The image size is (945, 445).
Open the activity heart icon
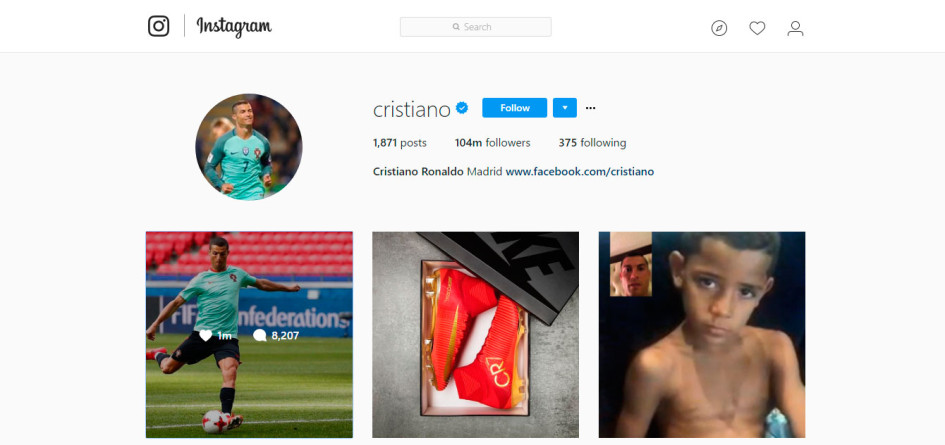(x=757, y=28)
